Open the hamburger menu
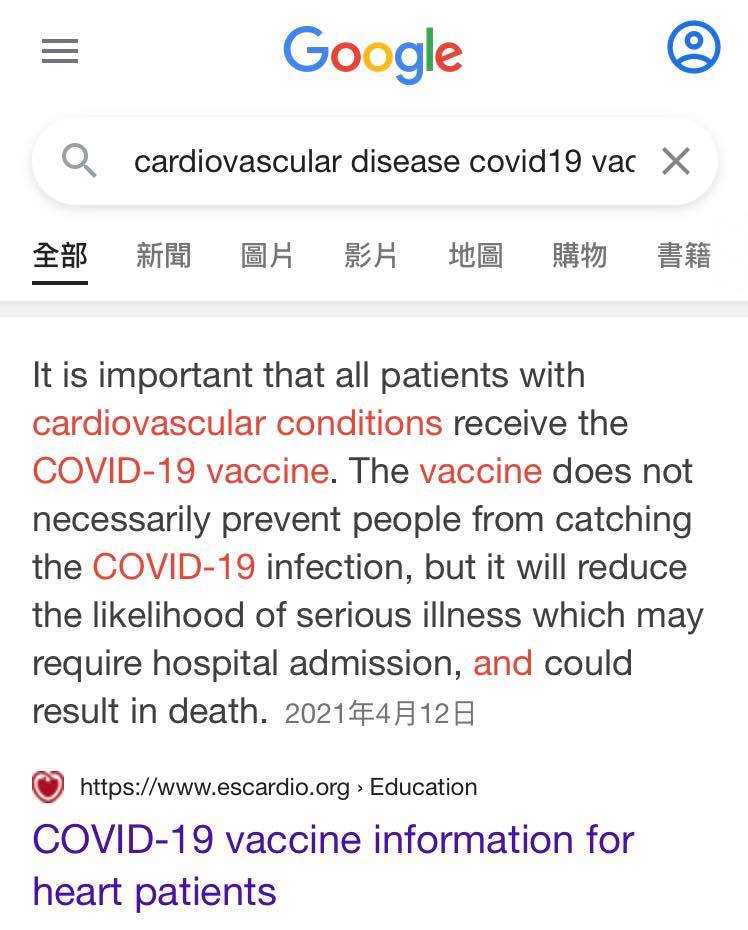The height and width of the screenshot is (930, 748). click(60, 51)
